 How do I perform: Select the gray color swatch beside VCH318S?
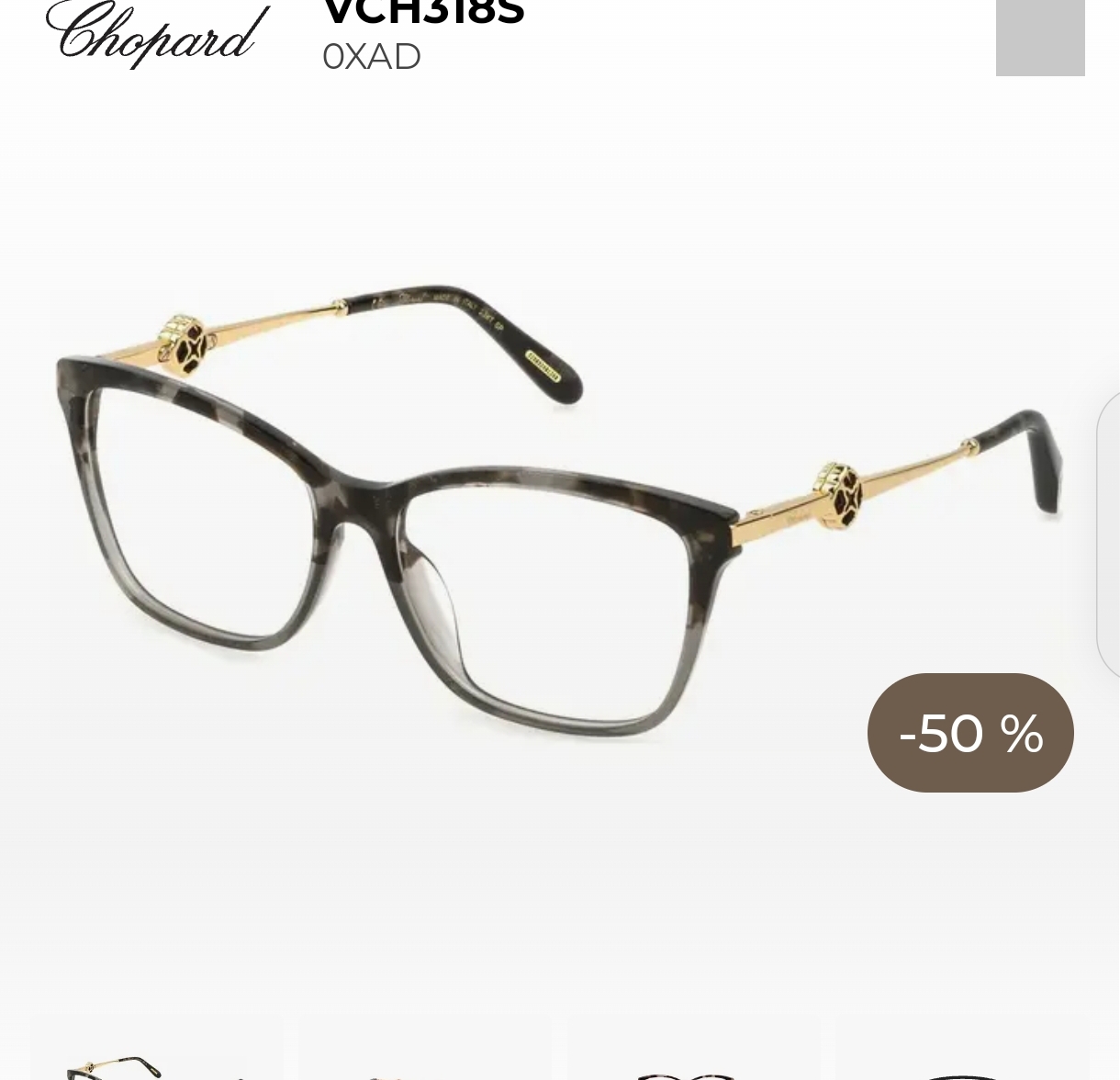click(x=1039, y=37)
